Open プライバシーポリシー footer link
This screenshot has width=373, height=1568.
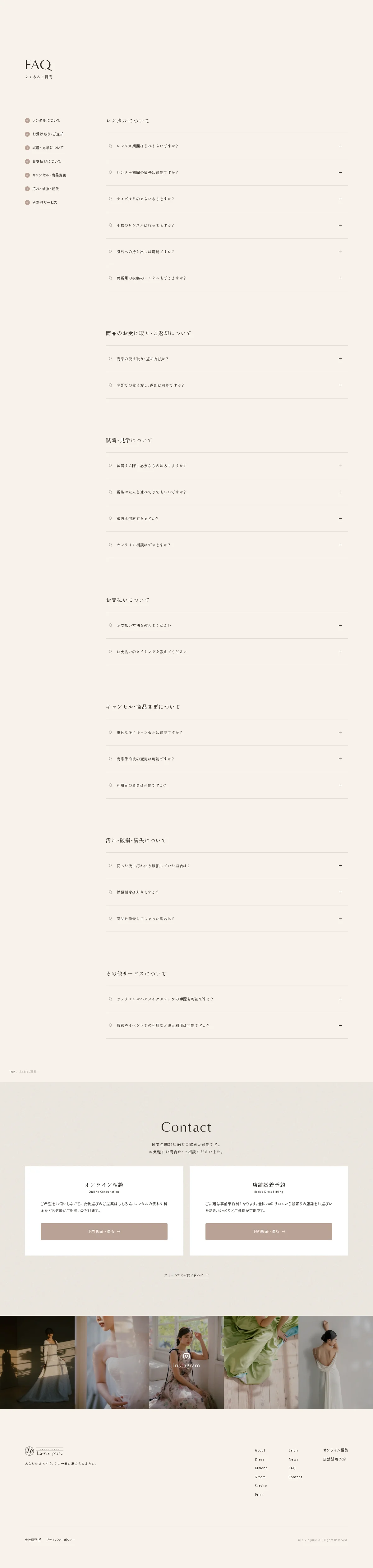pyautogui.click(x=60, y=1539)
